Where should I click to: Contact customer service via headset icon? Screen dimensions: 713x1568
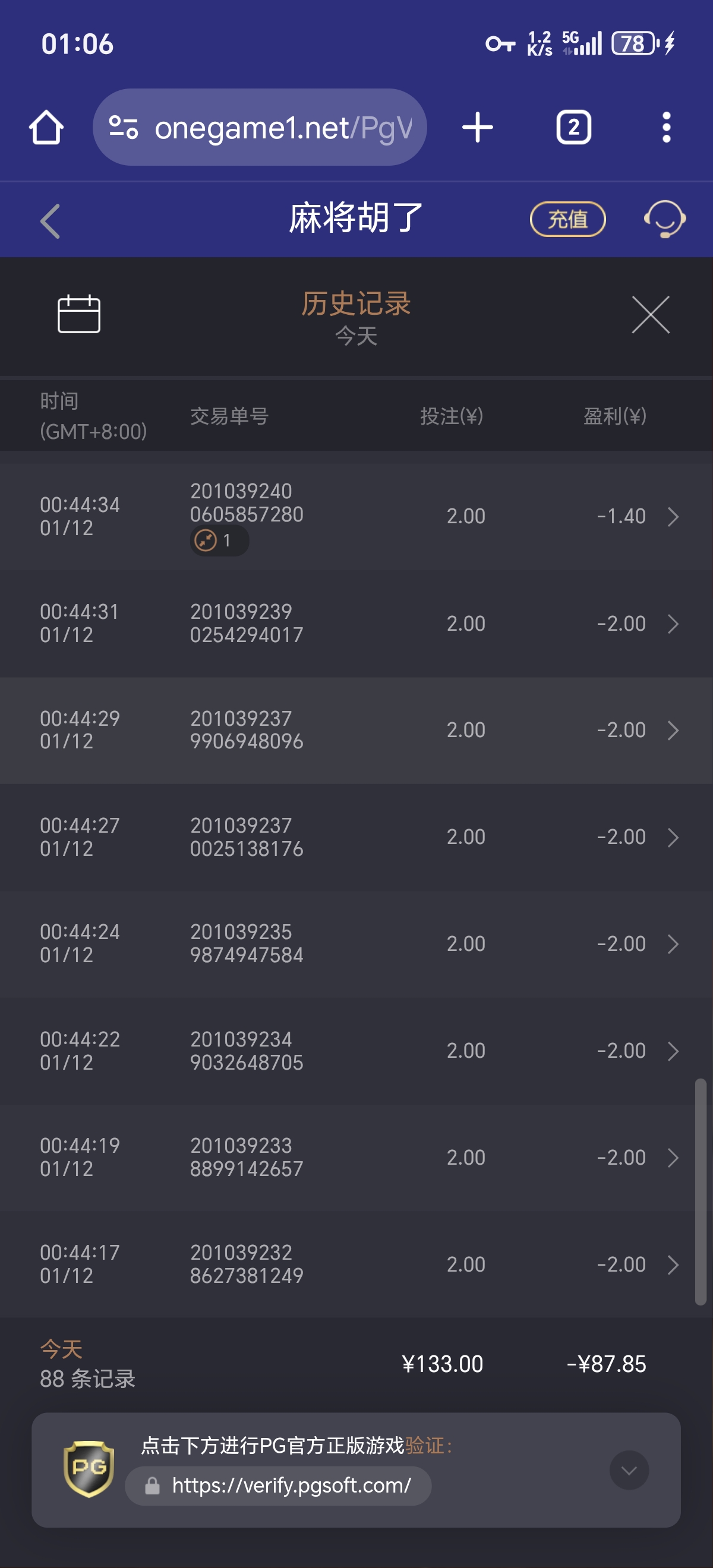(664, 219)
